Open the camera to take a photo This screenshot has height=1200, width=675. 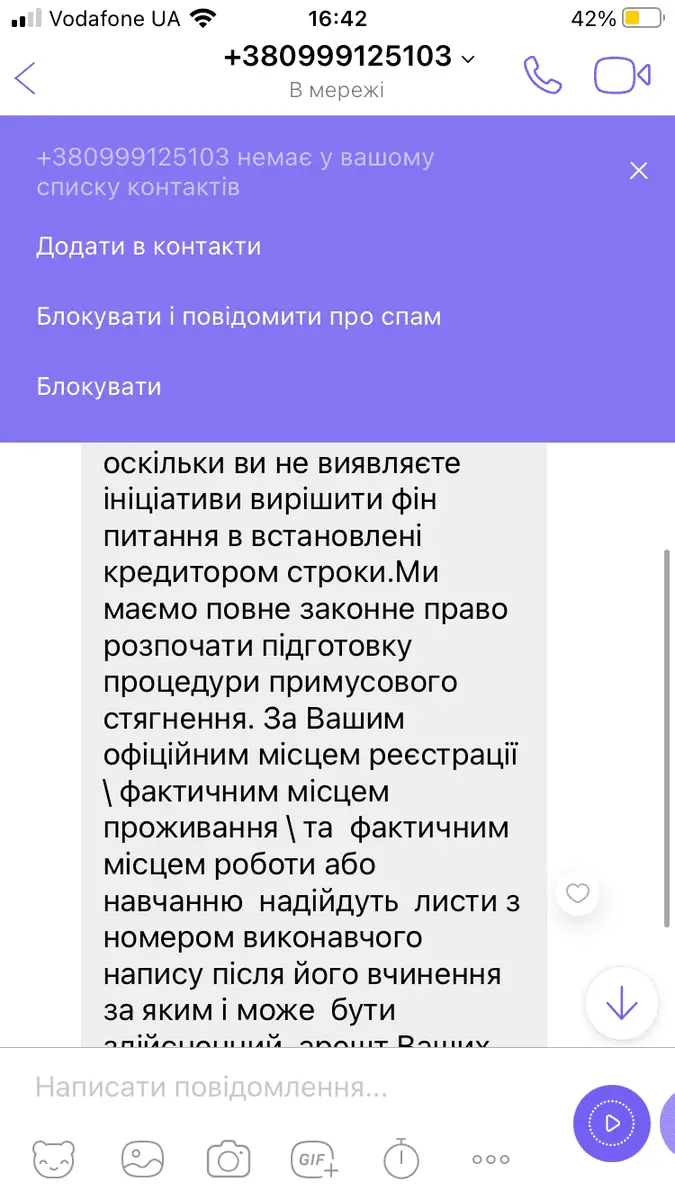pyautogui.click(x=228, y=1160)
